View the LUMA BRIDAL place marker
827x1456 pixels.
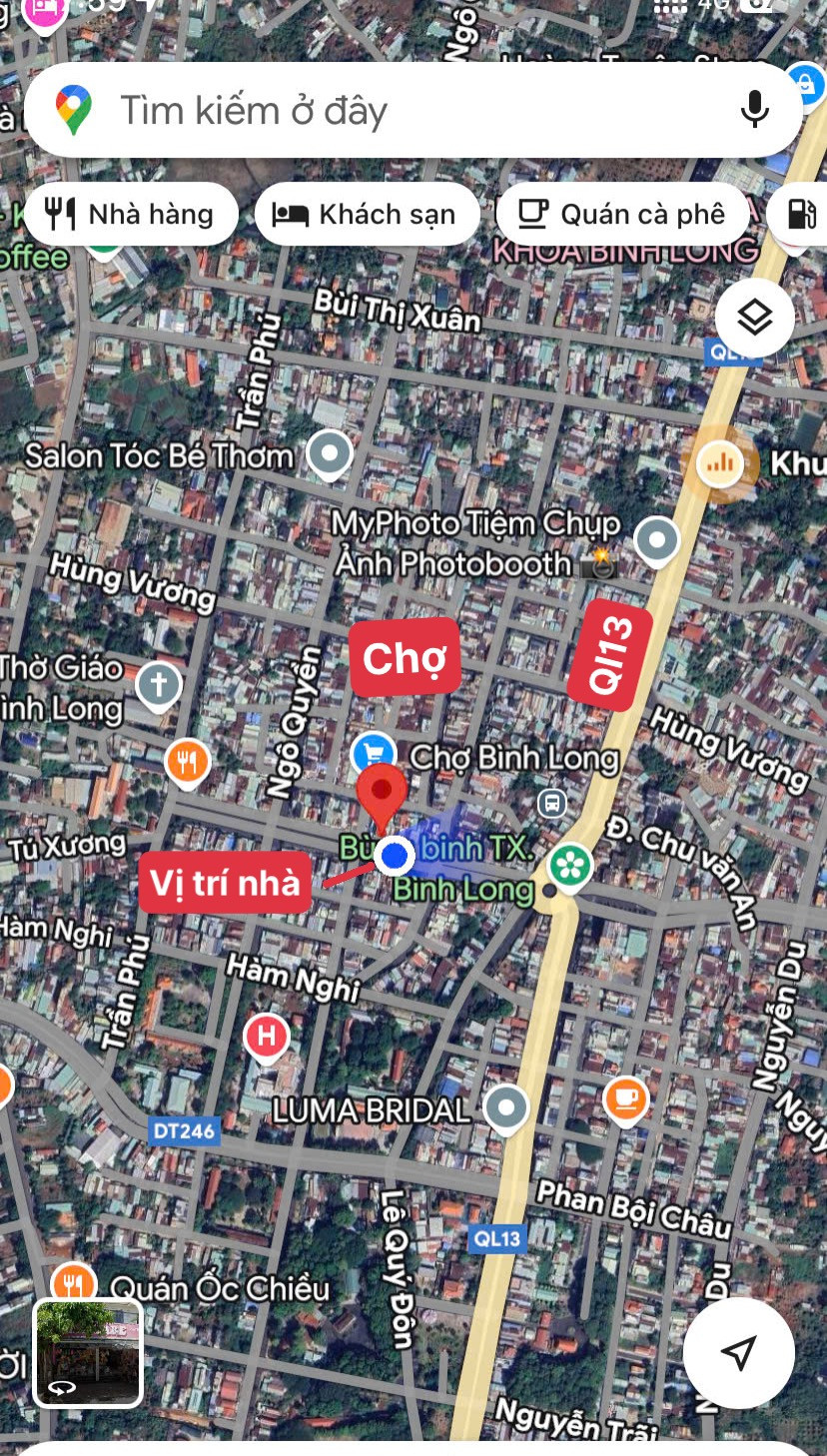[x=506, y=1107]
